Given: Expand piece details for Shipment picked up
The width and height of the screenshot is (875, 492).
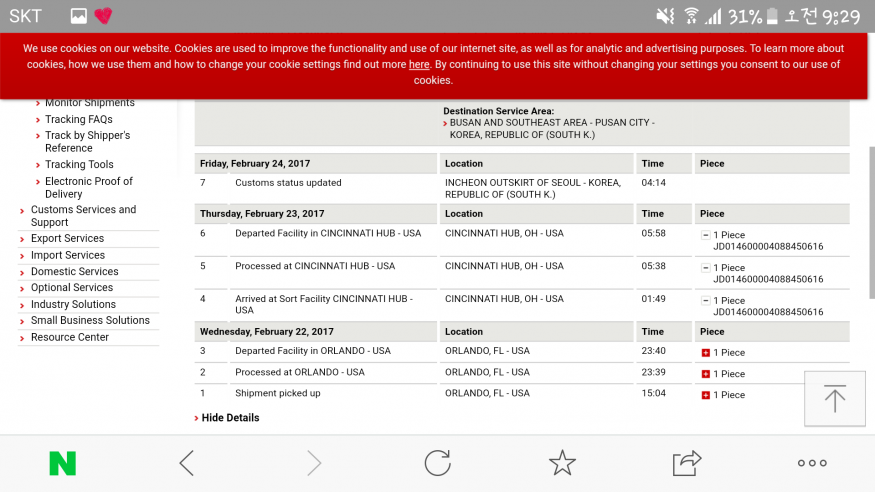Looking at the screenshot, I should click(x=706, y=395).
